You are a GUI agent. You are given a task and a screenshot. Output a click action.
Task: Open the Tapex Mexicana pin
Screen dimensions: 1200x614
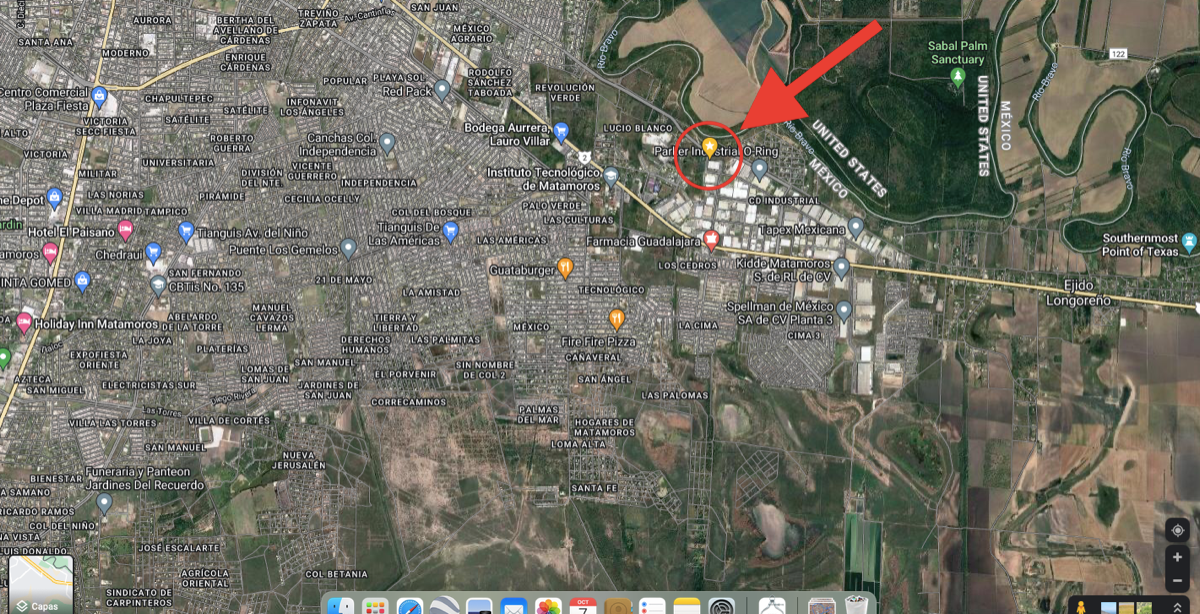click(x=855, y=227)
